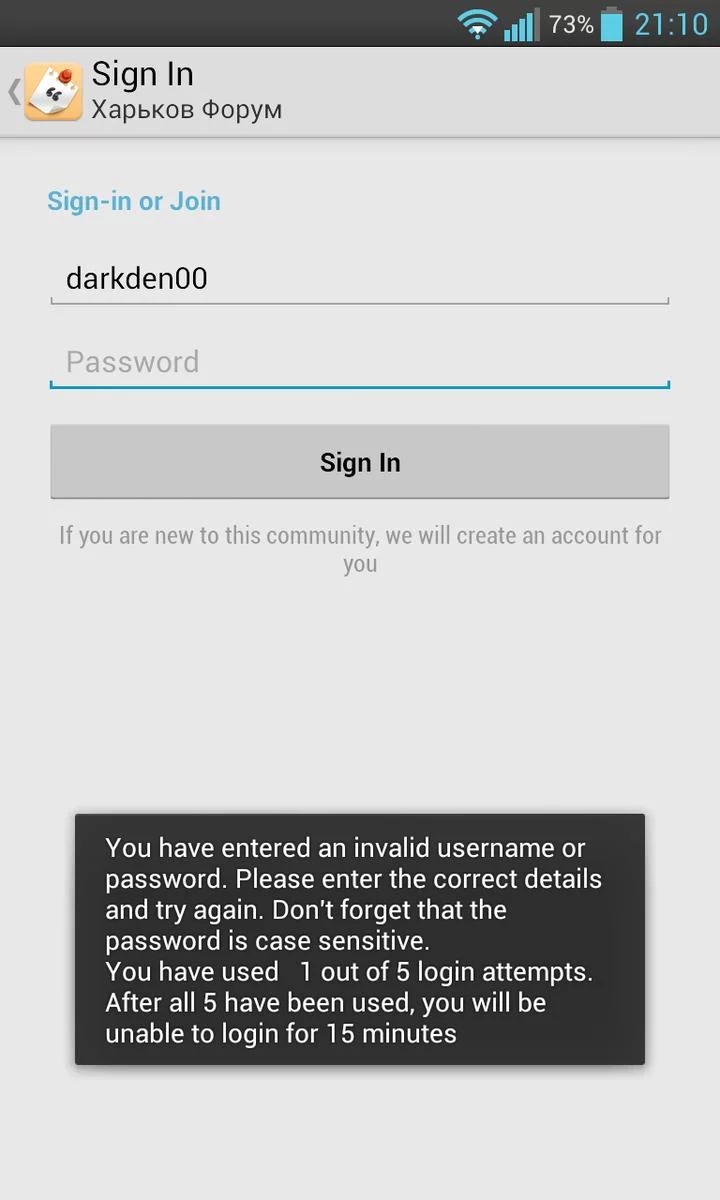The width and height of the screenshot is (720, 1200).
Task: Go back via the app icon
Action: (50, 92)
